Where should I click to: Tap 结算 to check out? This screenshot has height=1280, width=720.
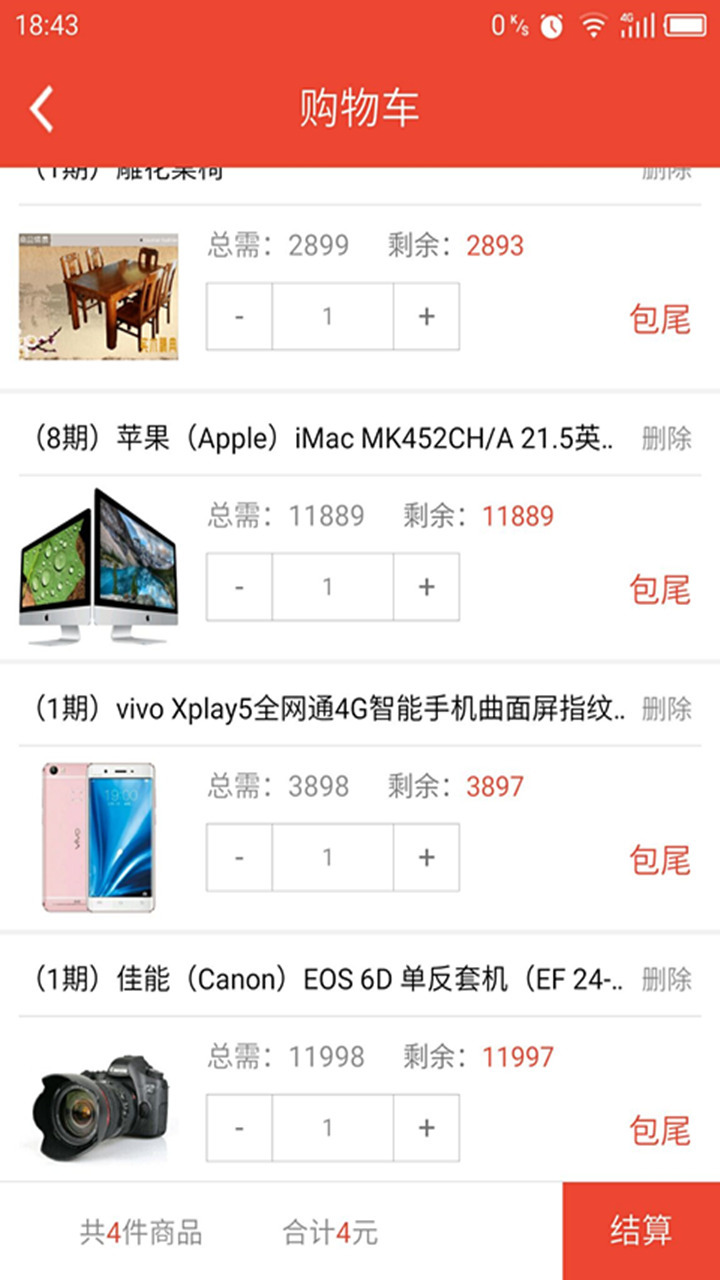click(641, 1231)
